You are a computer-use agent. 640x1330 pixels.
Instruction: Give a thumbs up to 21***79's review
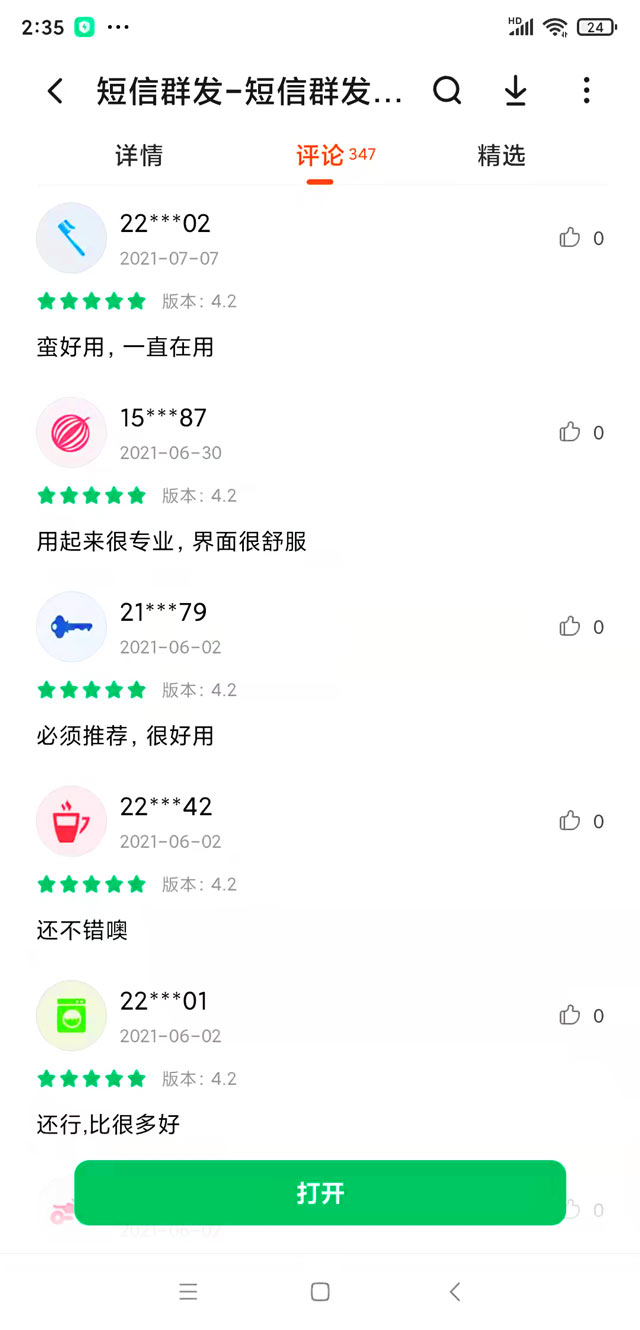570,627
